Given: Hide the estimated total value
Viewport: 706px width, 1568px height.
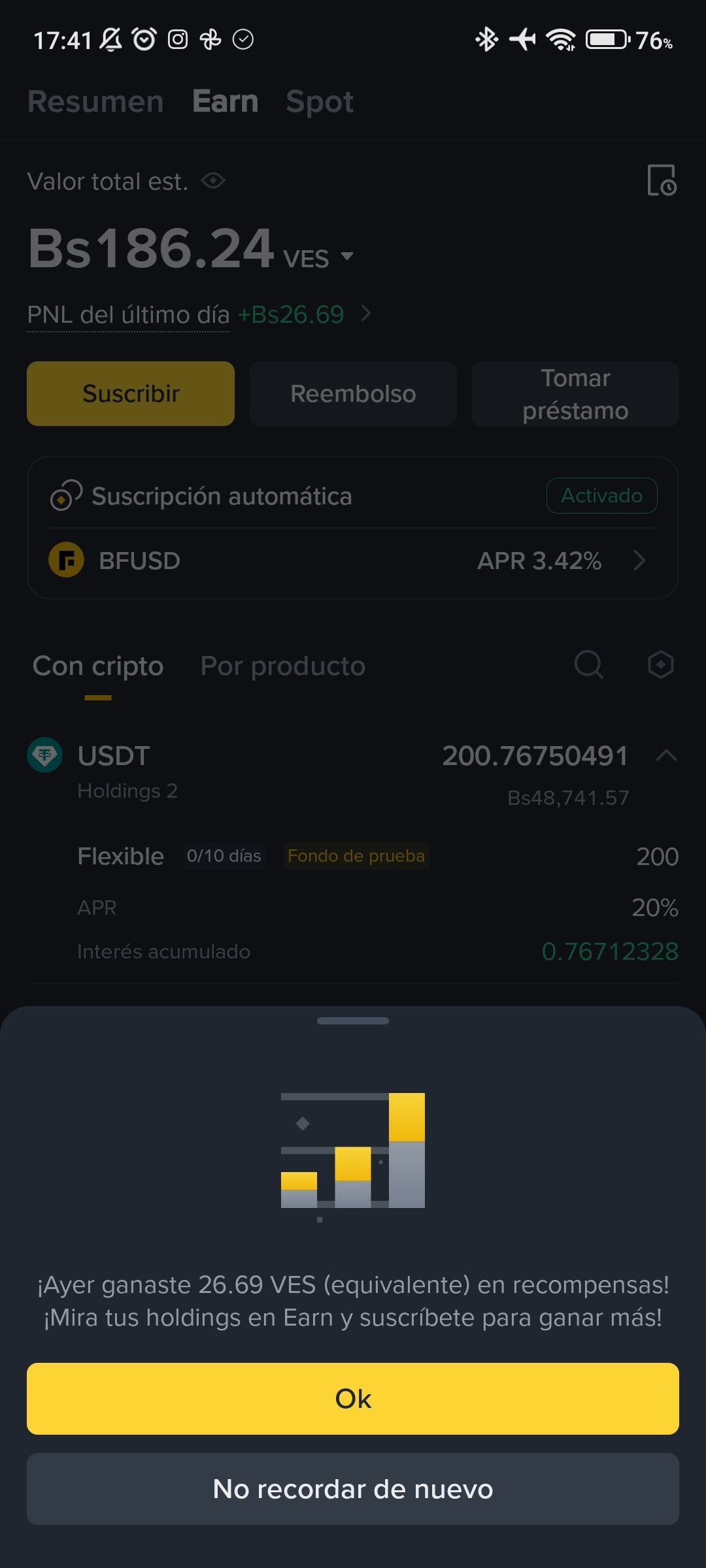Looking at the screenshot, I should pyautogui.click(x=213, y=180).
